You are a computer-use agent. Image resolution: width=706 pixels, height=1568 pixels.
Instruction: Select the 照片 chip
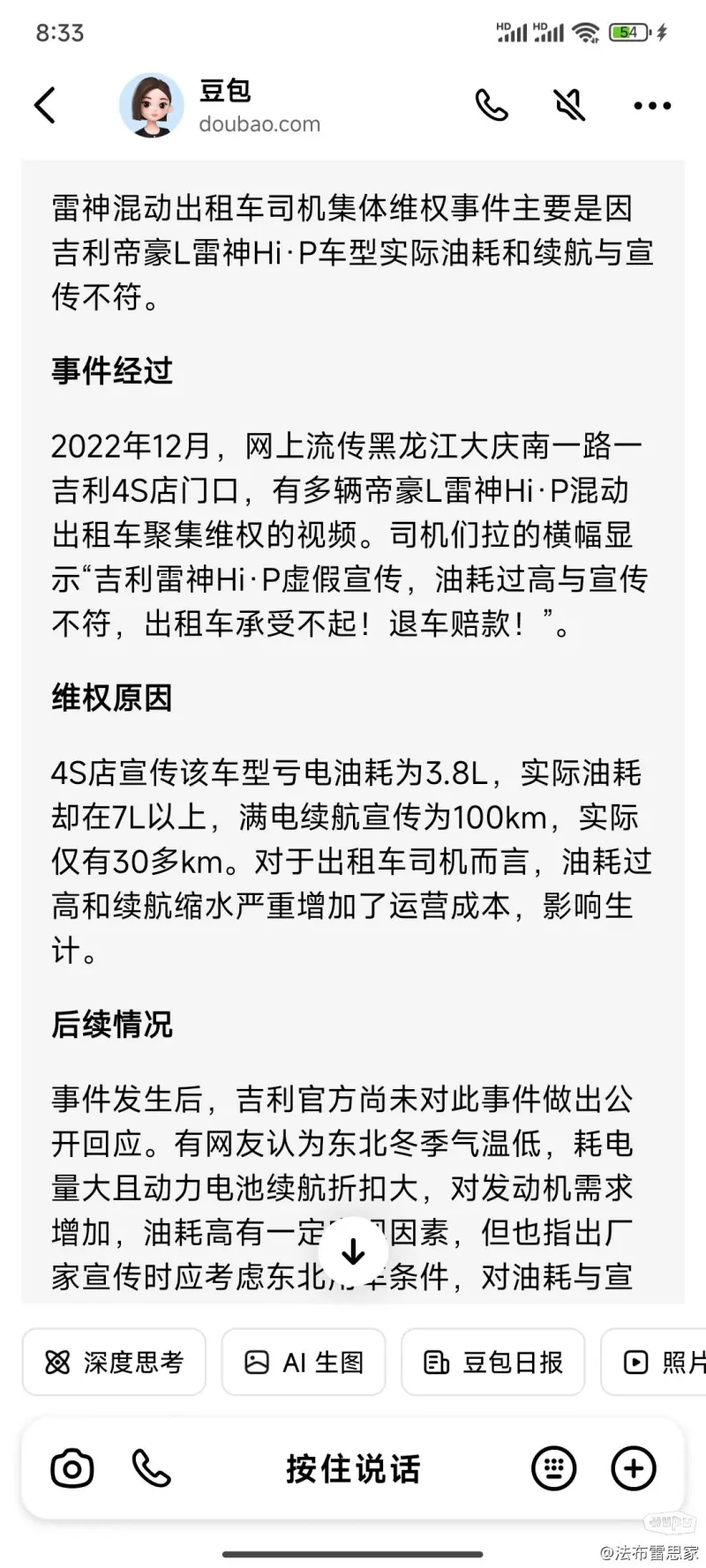[x=654, y=1363]
